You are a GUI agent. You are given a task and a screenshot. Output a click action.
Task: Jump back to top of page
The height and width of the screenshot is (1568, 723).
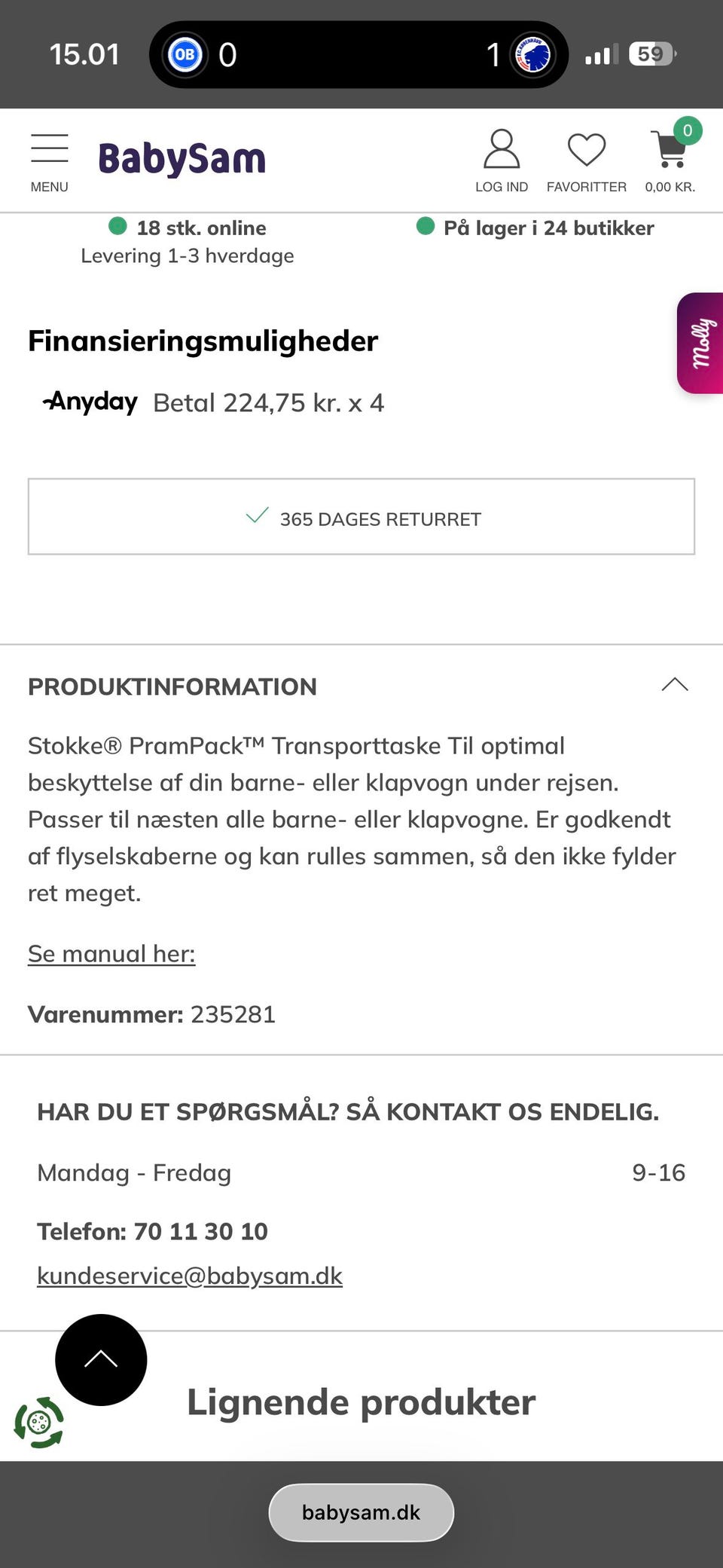101,1359
